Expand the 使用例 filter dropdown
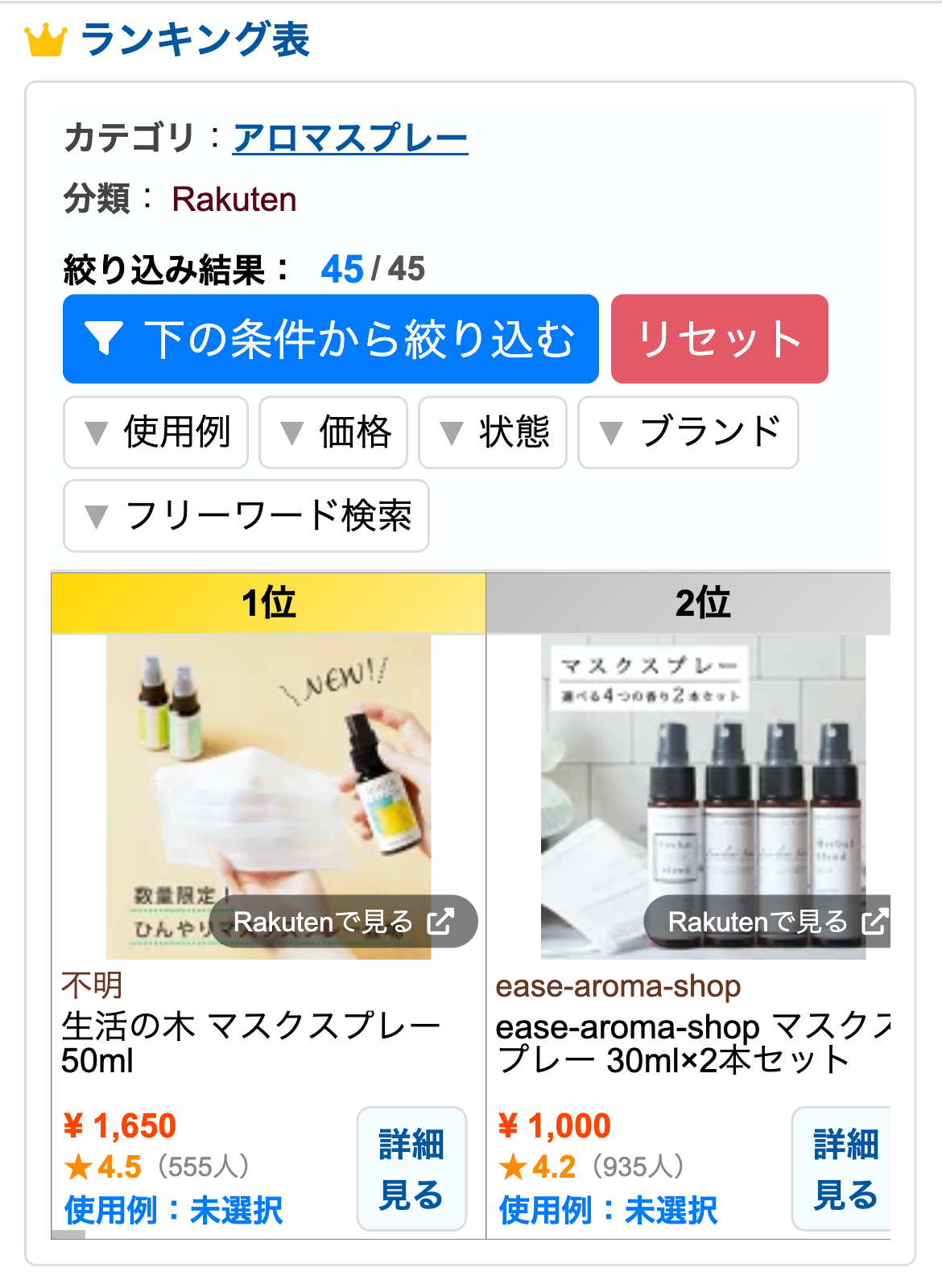942x1288 pixels. coord(156,432)
